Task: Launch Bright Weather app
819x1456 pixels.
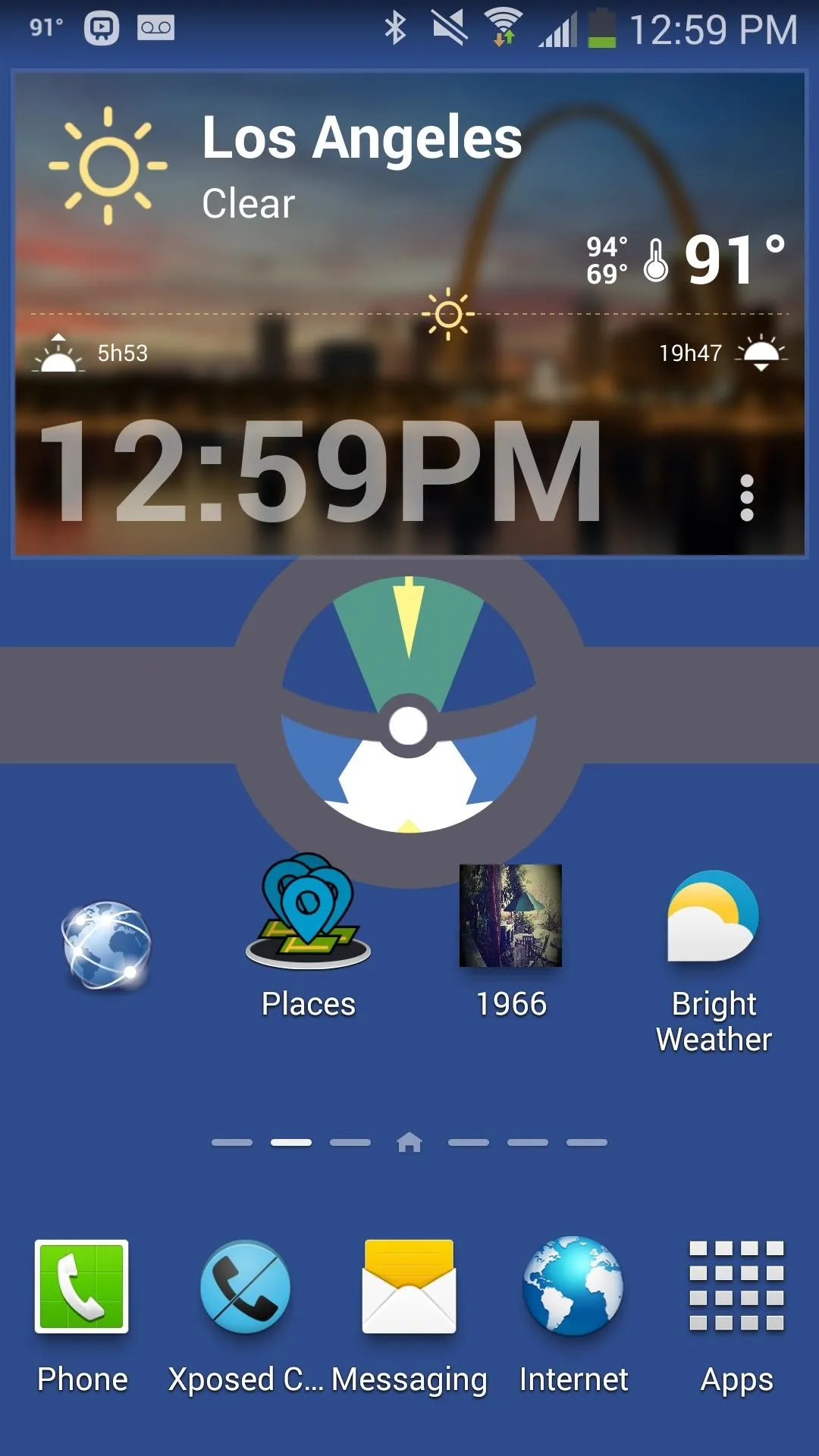Action: pyautogui.click(x=714, y=962)
